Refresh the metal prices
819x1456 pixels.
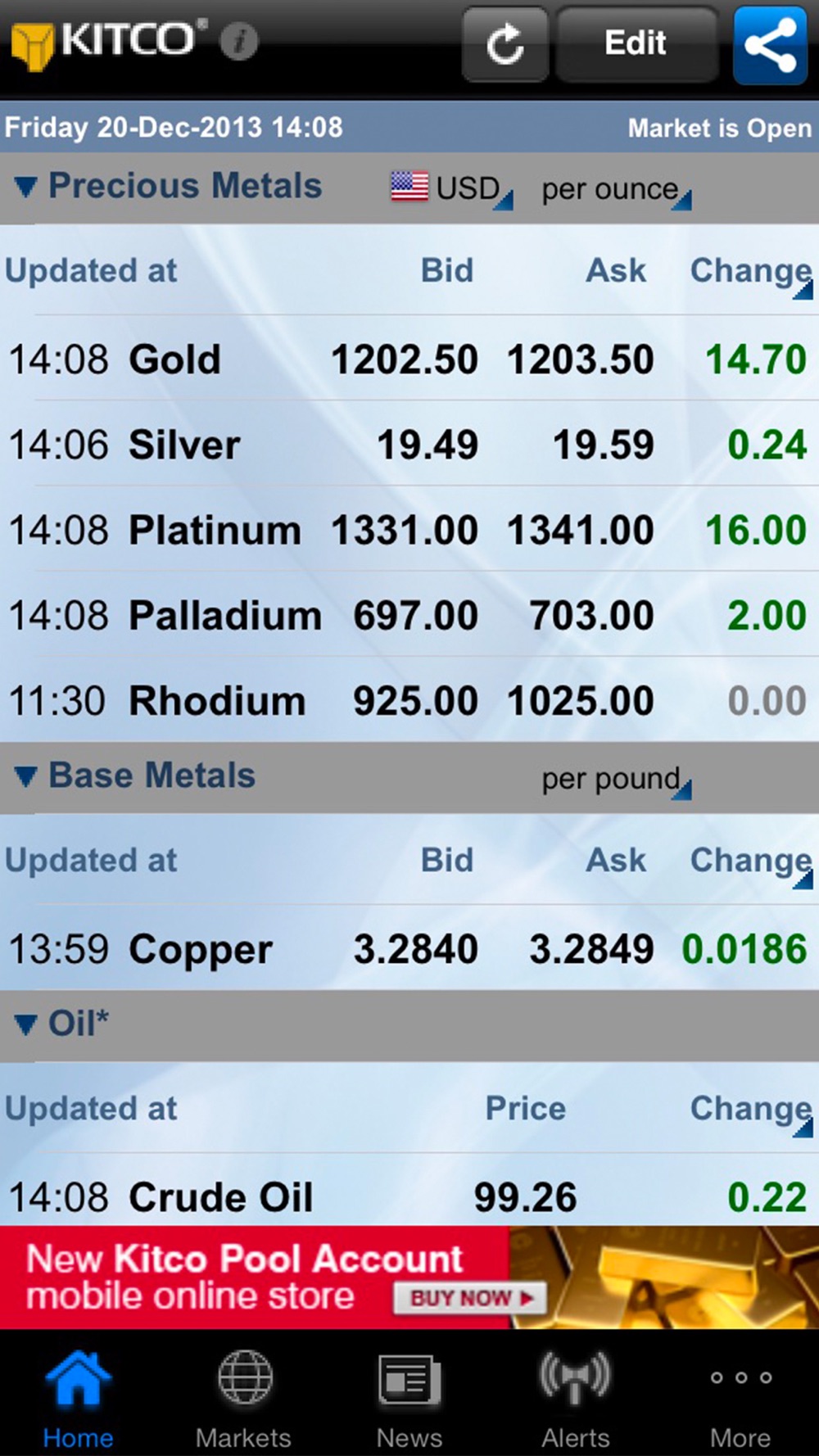pyautogui.click(x=505, y=44)
